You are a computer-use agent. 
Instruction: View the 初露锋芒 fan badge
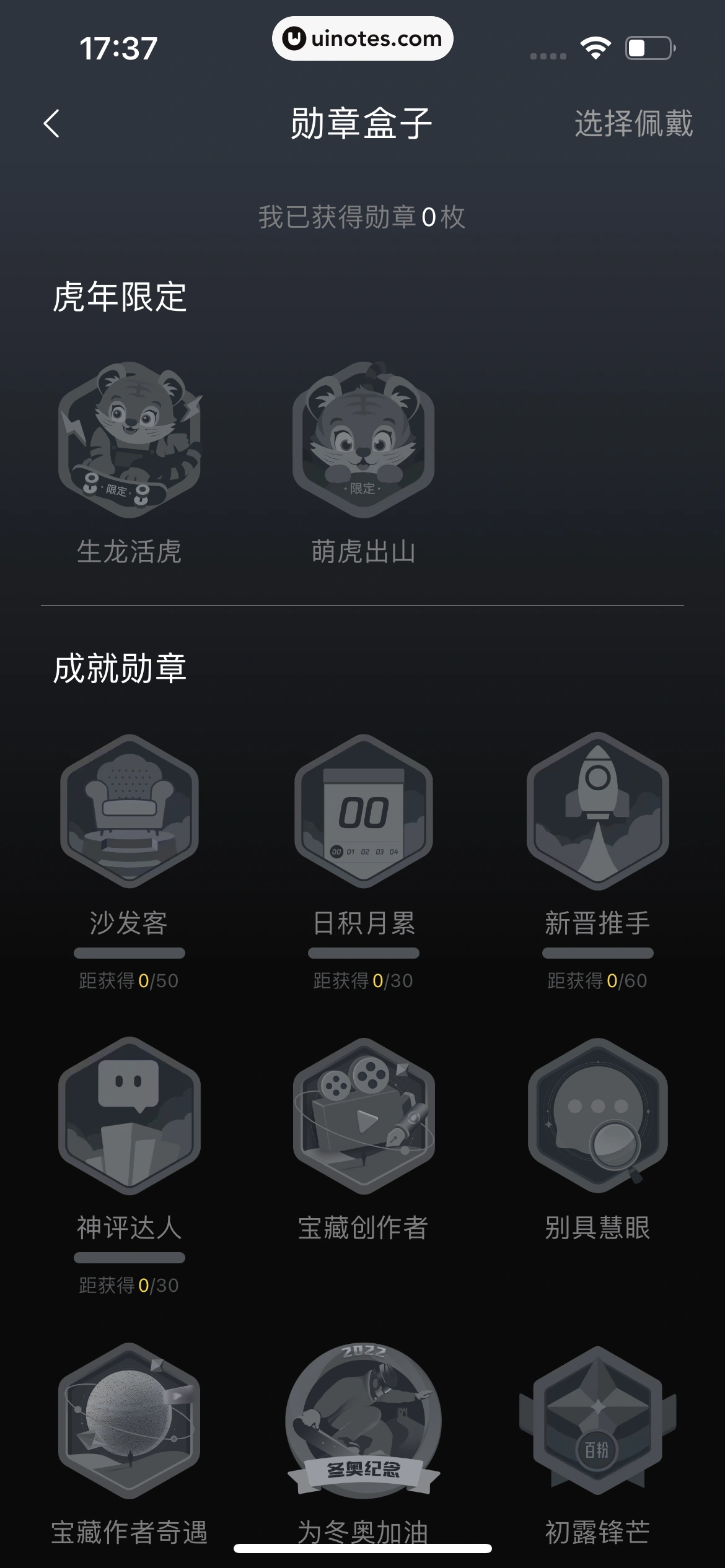coord(597,1431)
